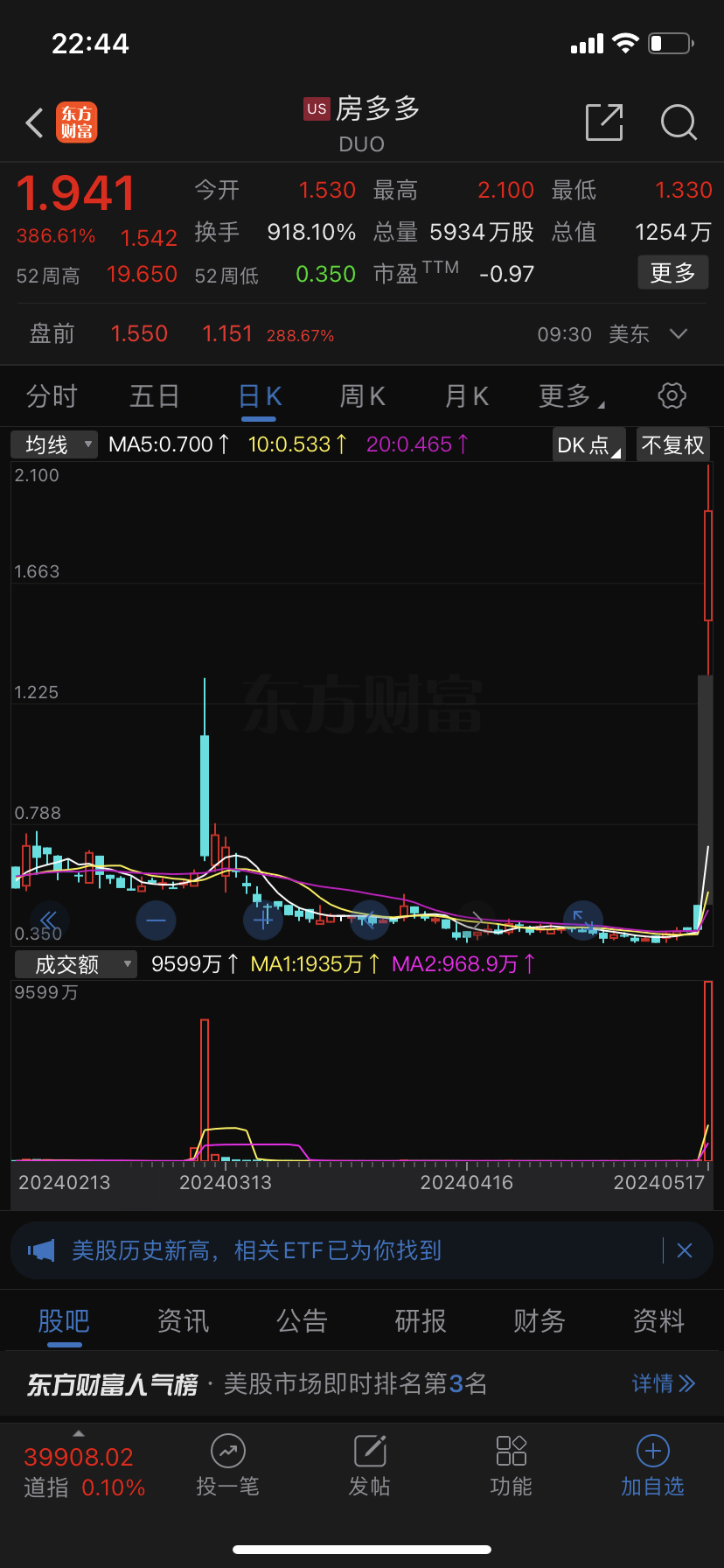724x1568 pixels.
Task: Open the search icon
Action: pyautogui.click(x=679, y=122)
